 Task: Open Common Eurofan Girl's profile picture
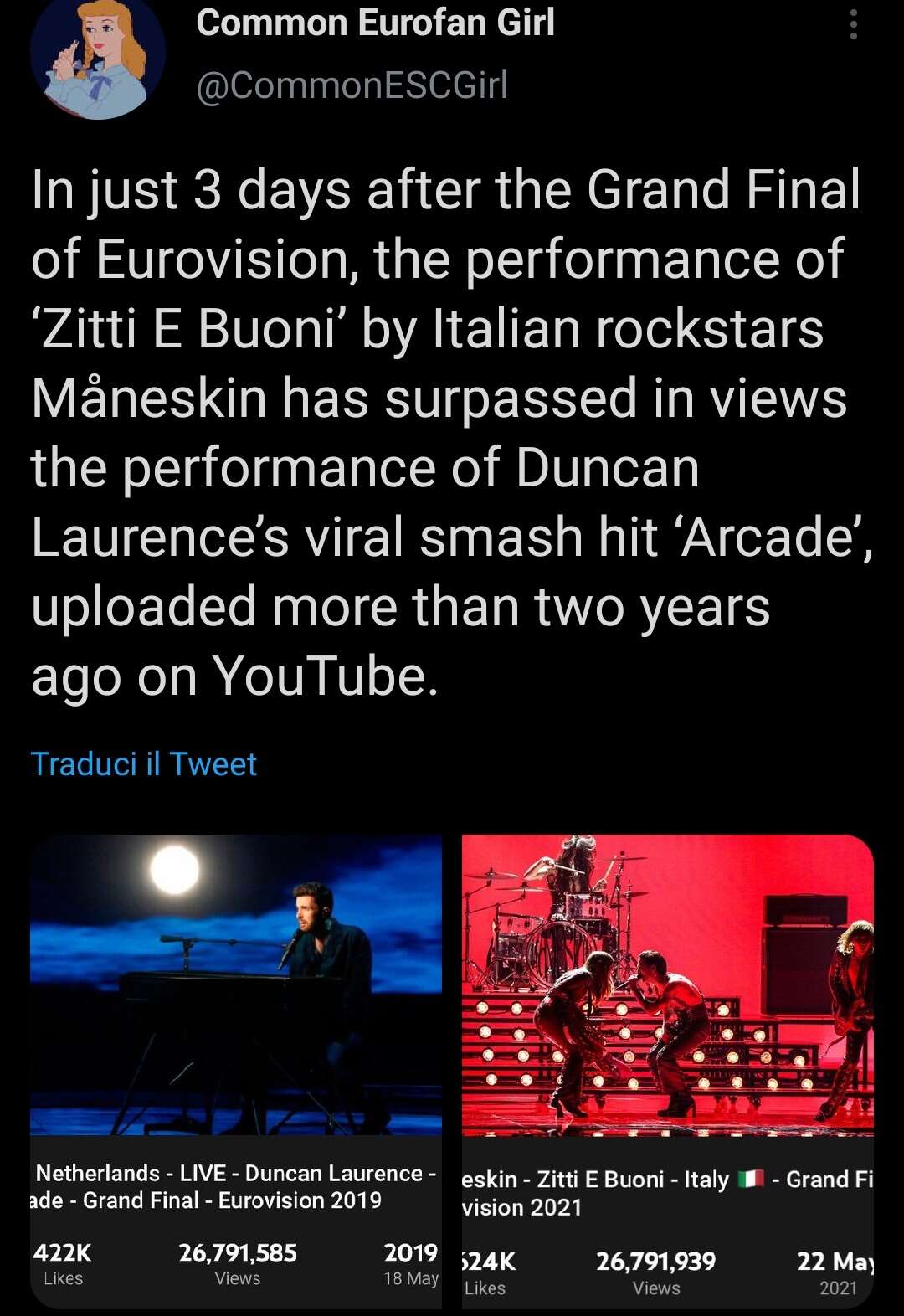click(98, 56)
